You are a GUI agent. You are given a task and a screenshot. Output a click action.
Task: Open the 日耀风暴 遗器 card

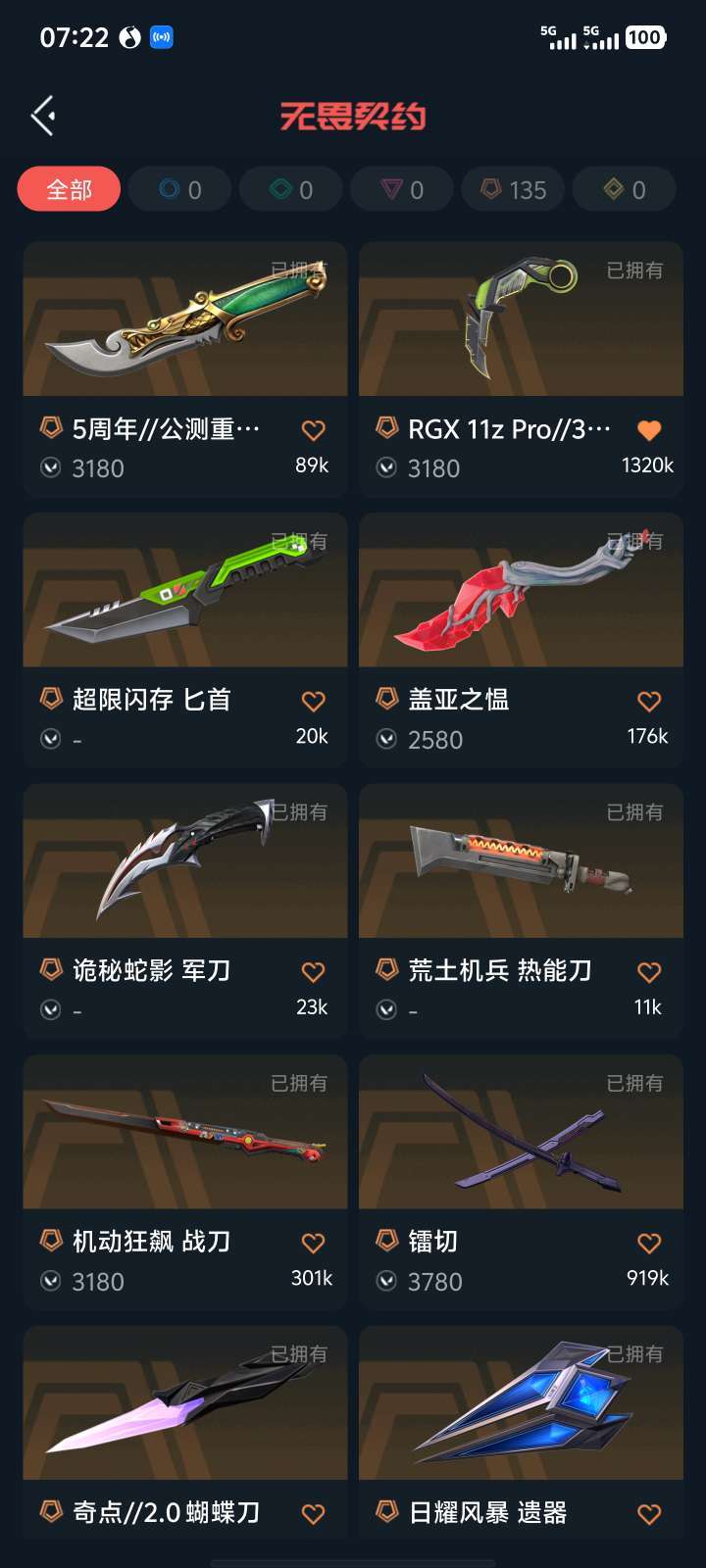tap(520, 1403)
